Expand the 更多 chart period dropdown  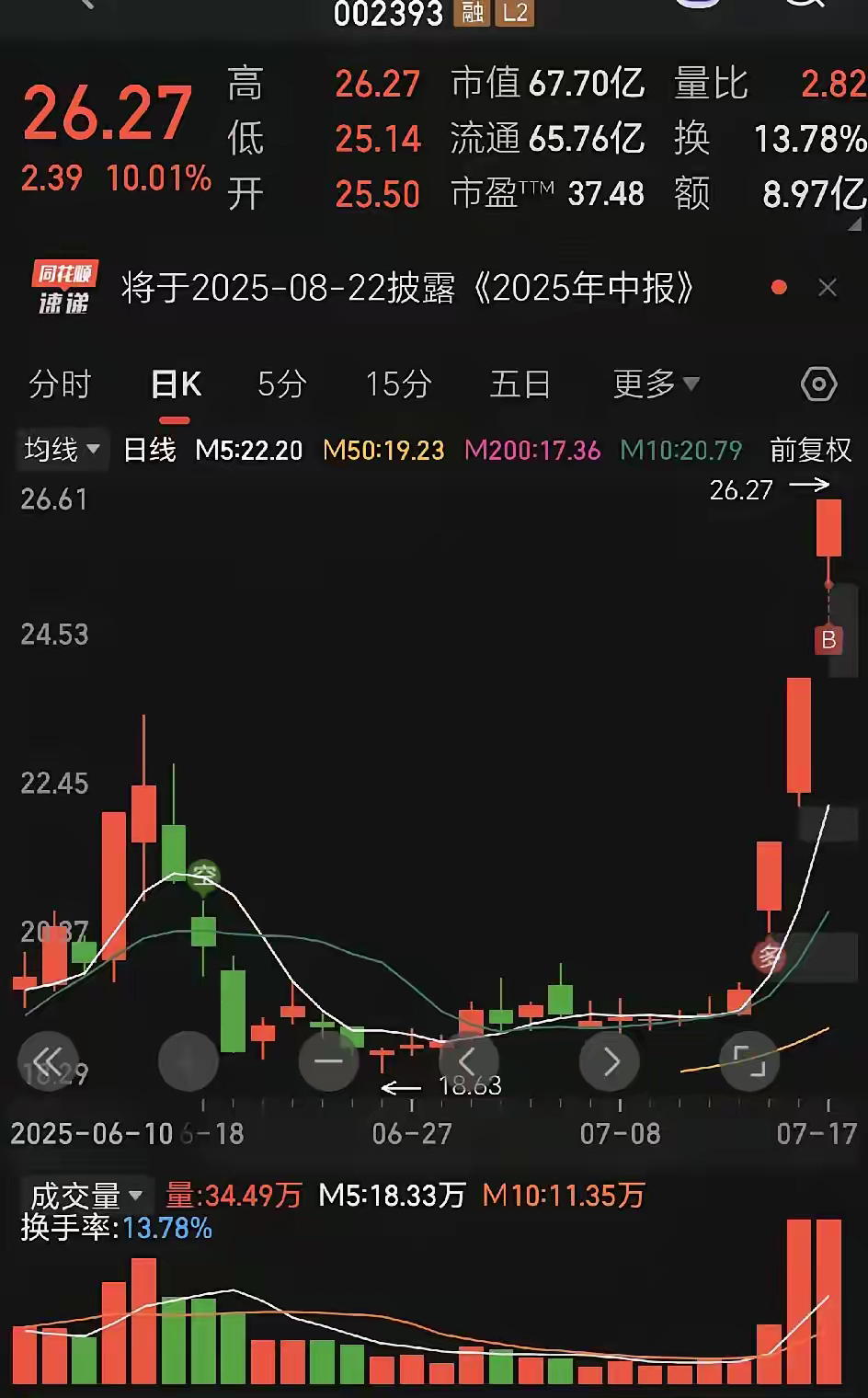[656, 384]
